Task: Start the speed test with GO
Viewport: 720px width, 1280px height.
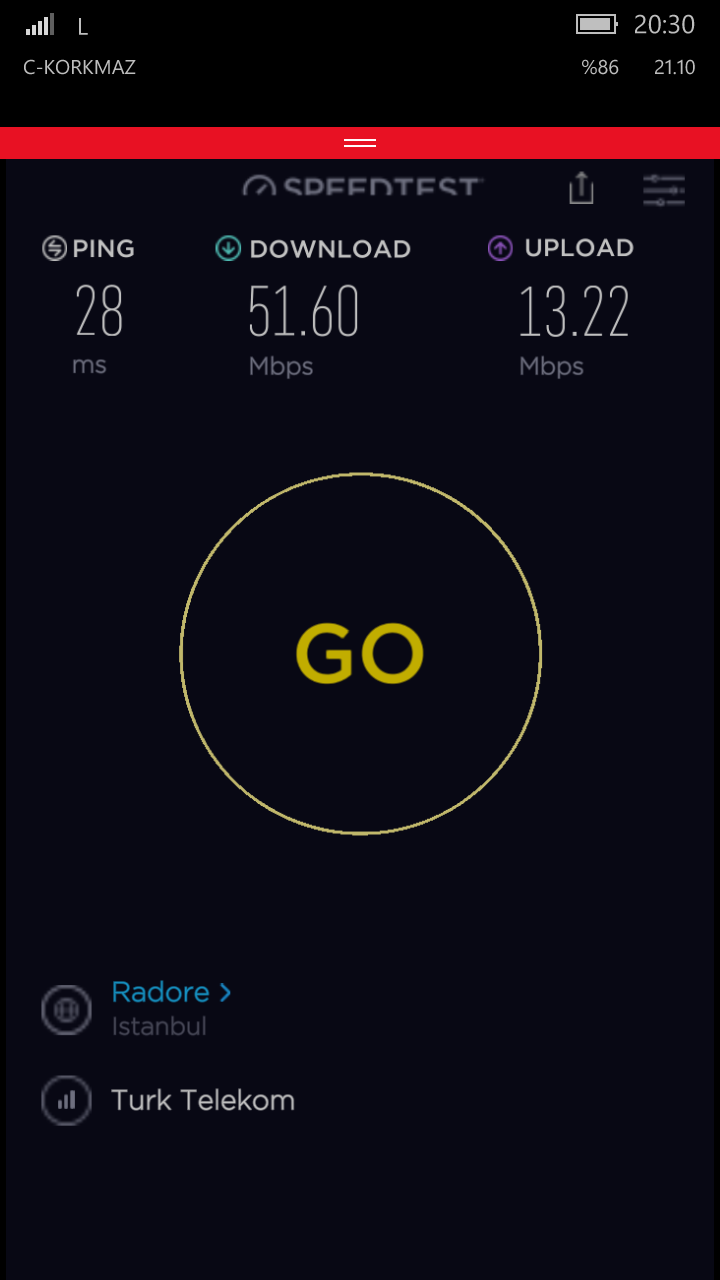Action: pos(360,653)
